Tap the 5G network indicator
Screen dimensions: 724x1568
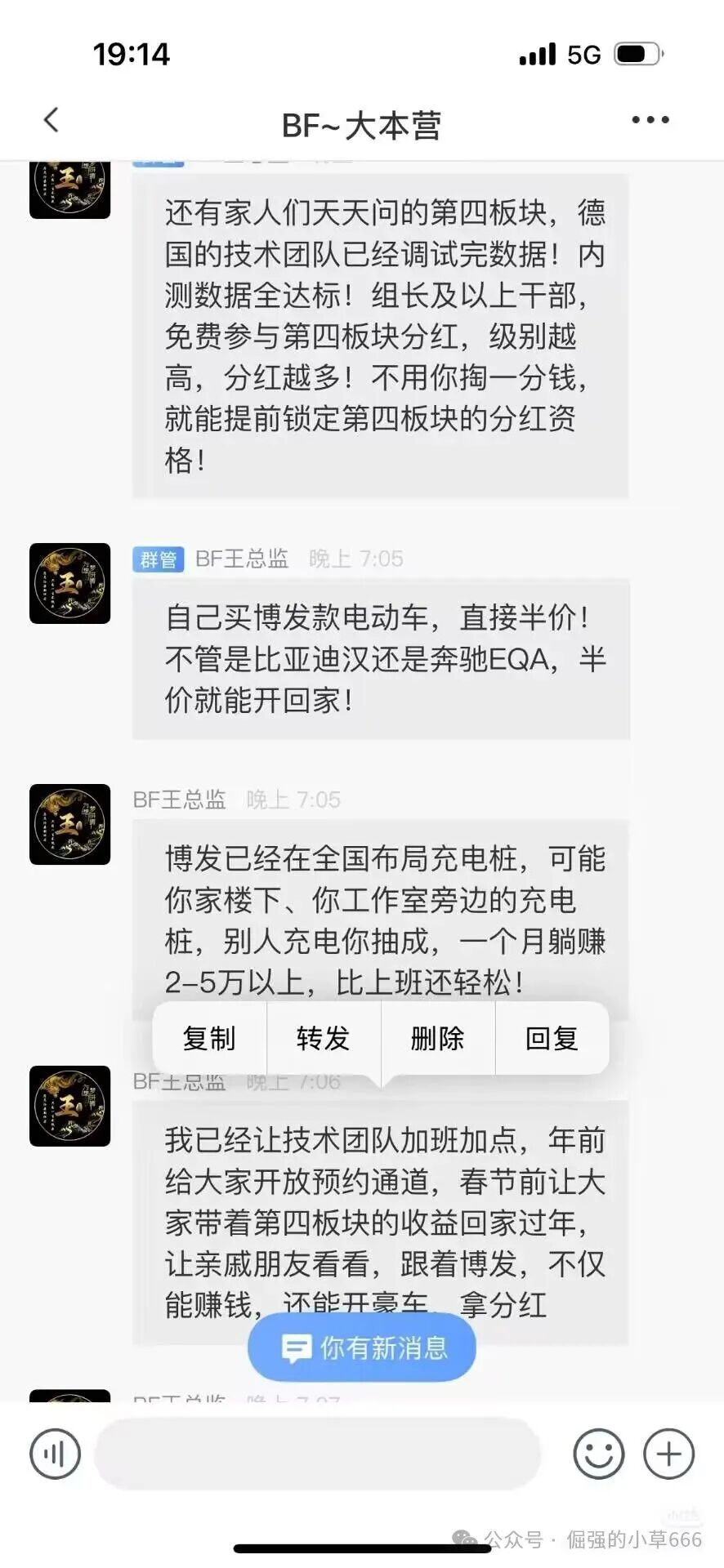[580, 54]
